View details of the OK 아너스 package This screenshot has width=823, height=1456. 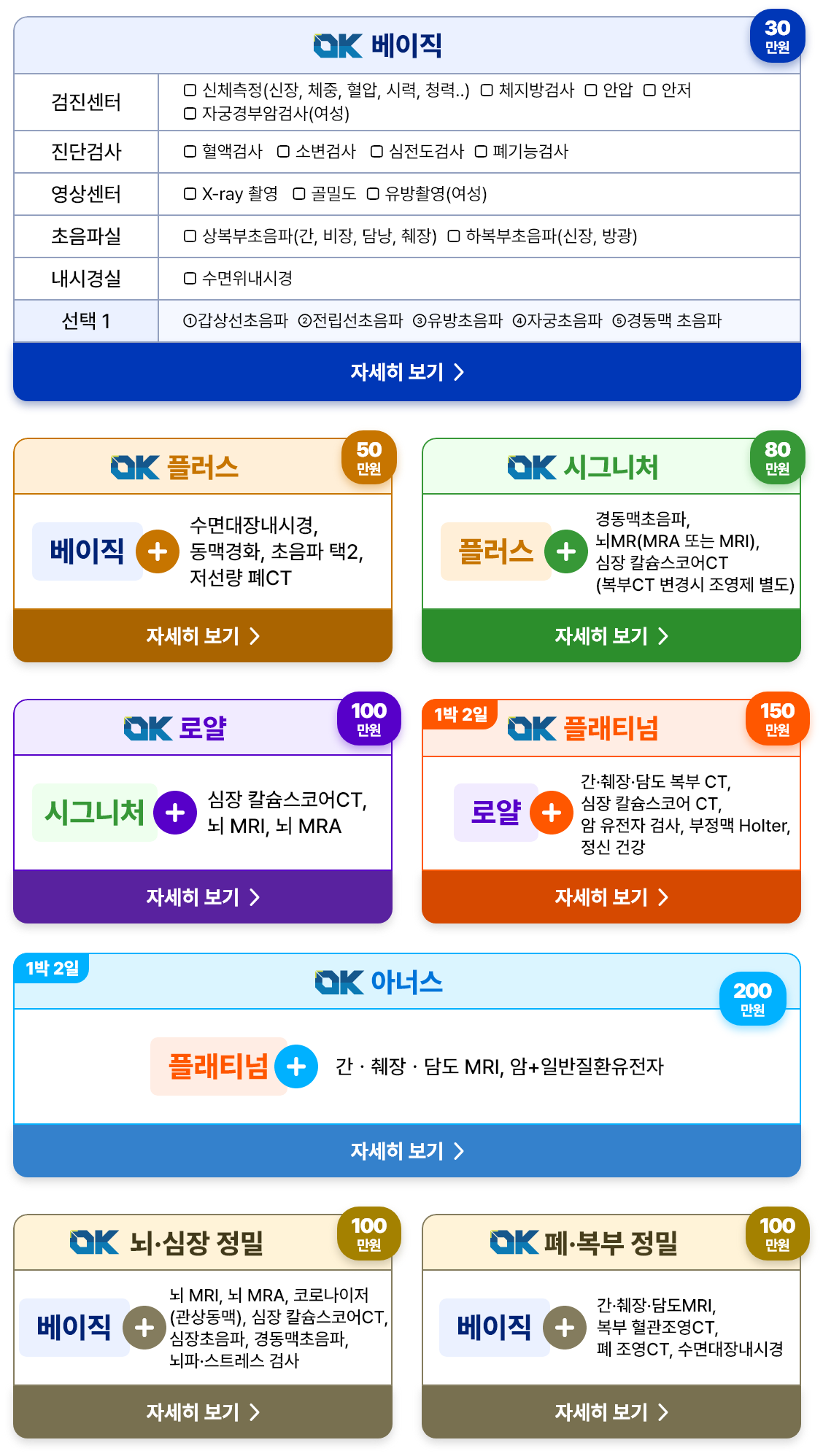(407, 1151)
